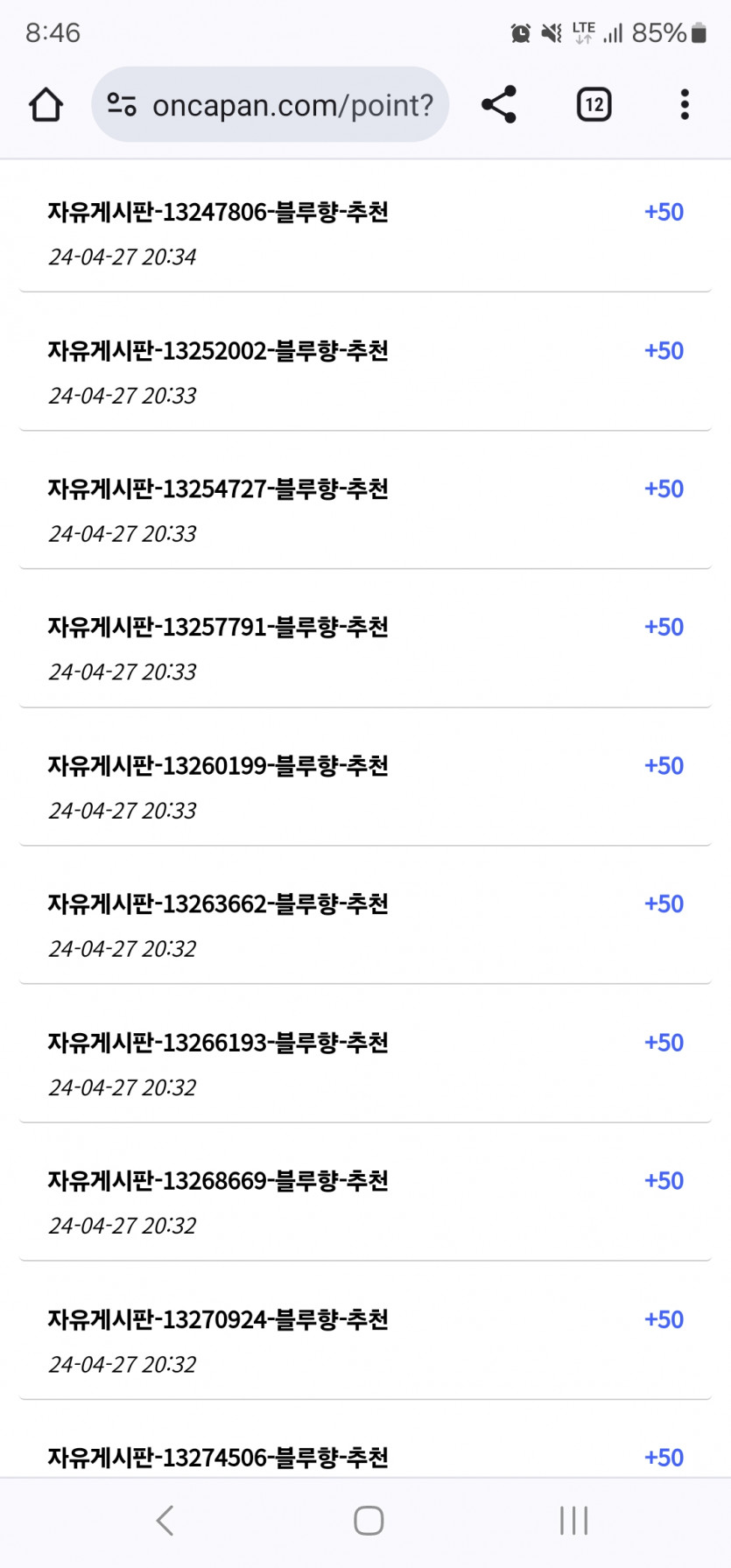The image size is (731, 1568).
Task: Open the tab switcher showing 12 tabs
Action: 594,105
